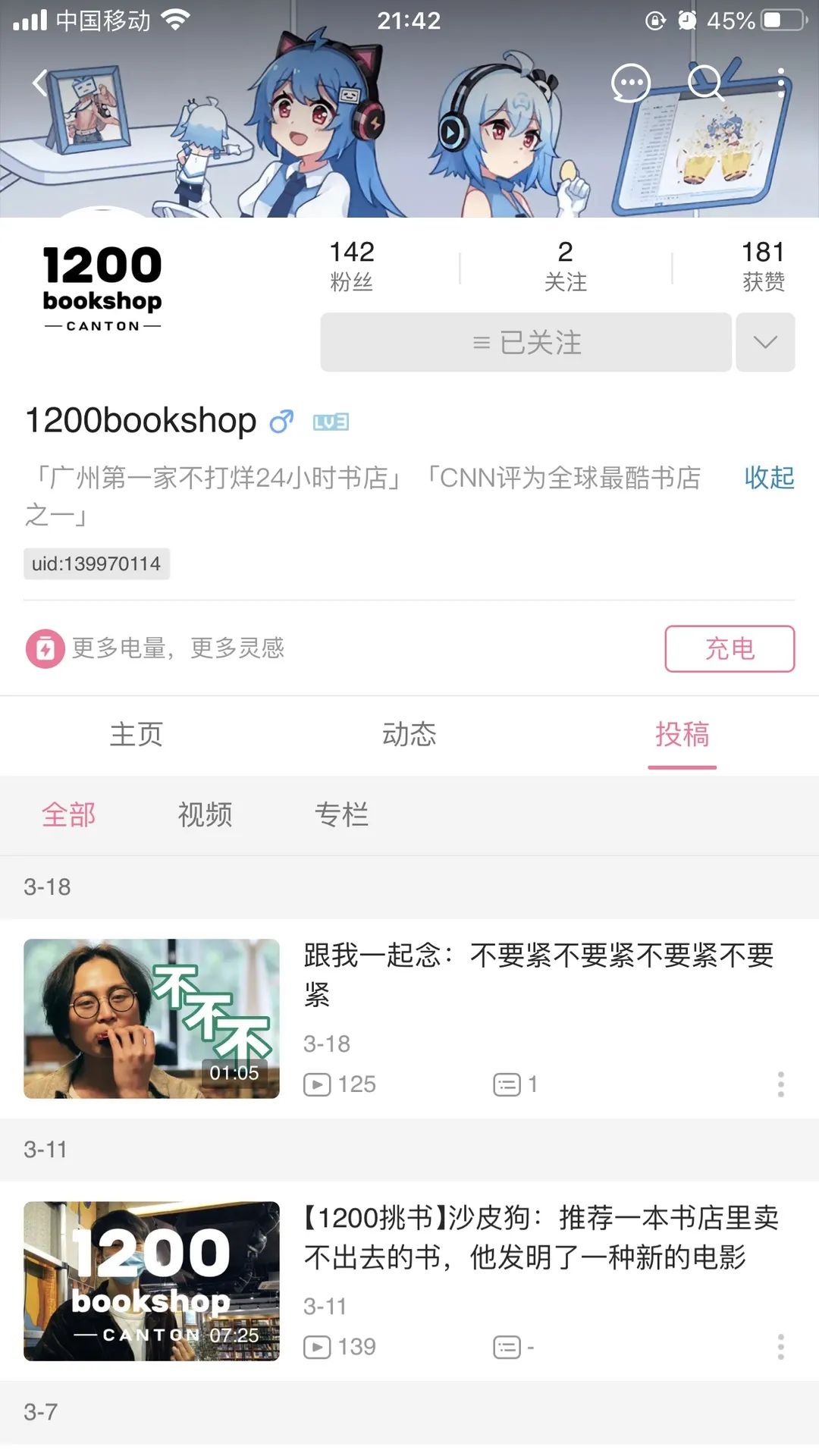
Task: Open the video 跟我一起念:不要紧
Action: click(x=409, y=1018)
